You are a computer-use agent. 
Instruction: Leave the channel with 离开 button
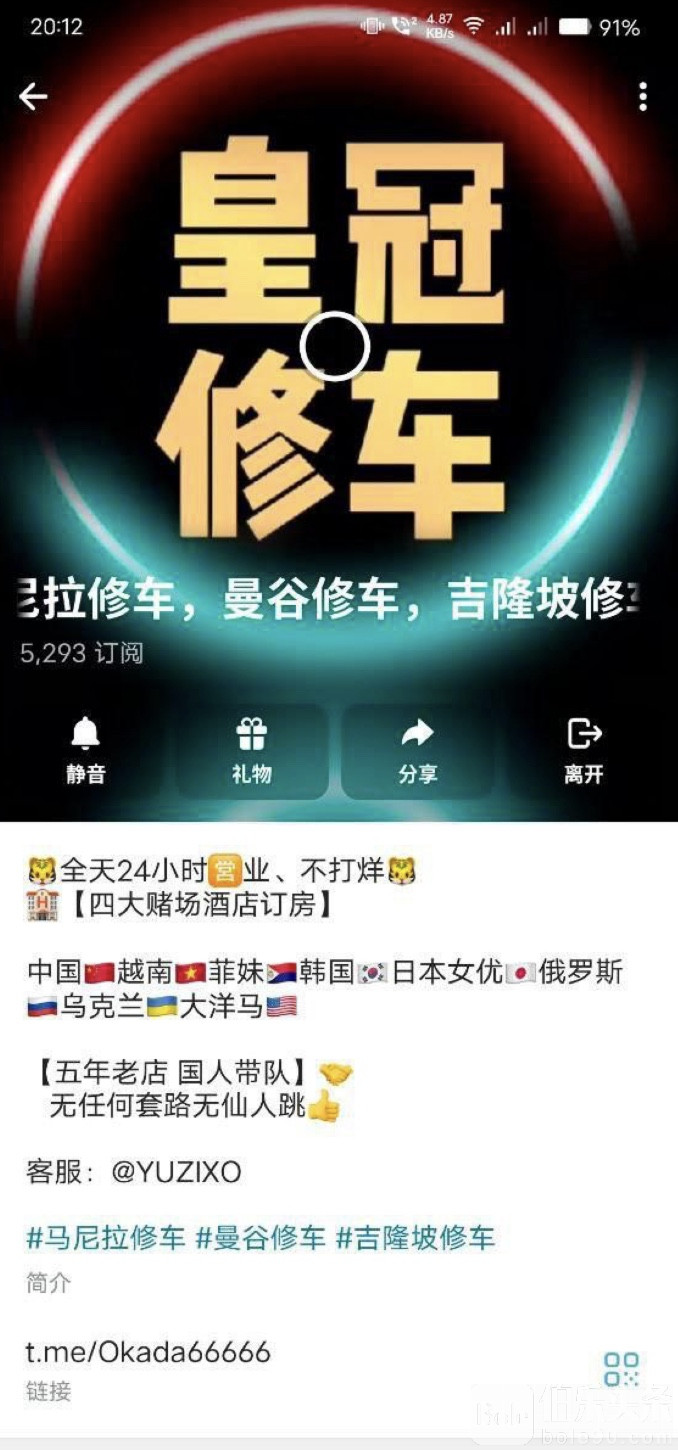pos(583,751)
